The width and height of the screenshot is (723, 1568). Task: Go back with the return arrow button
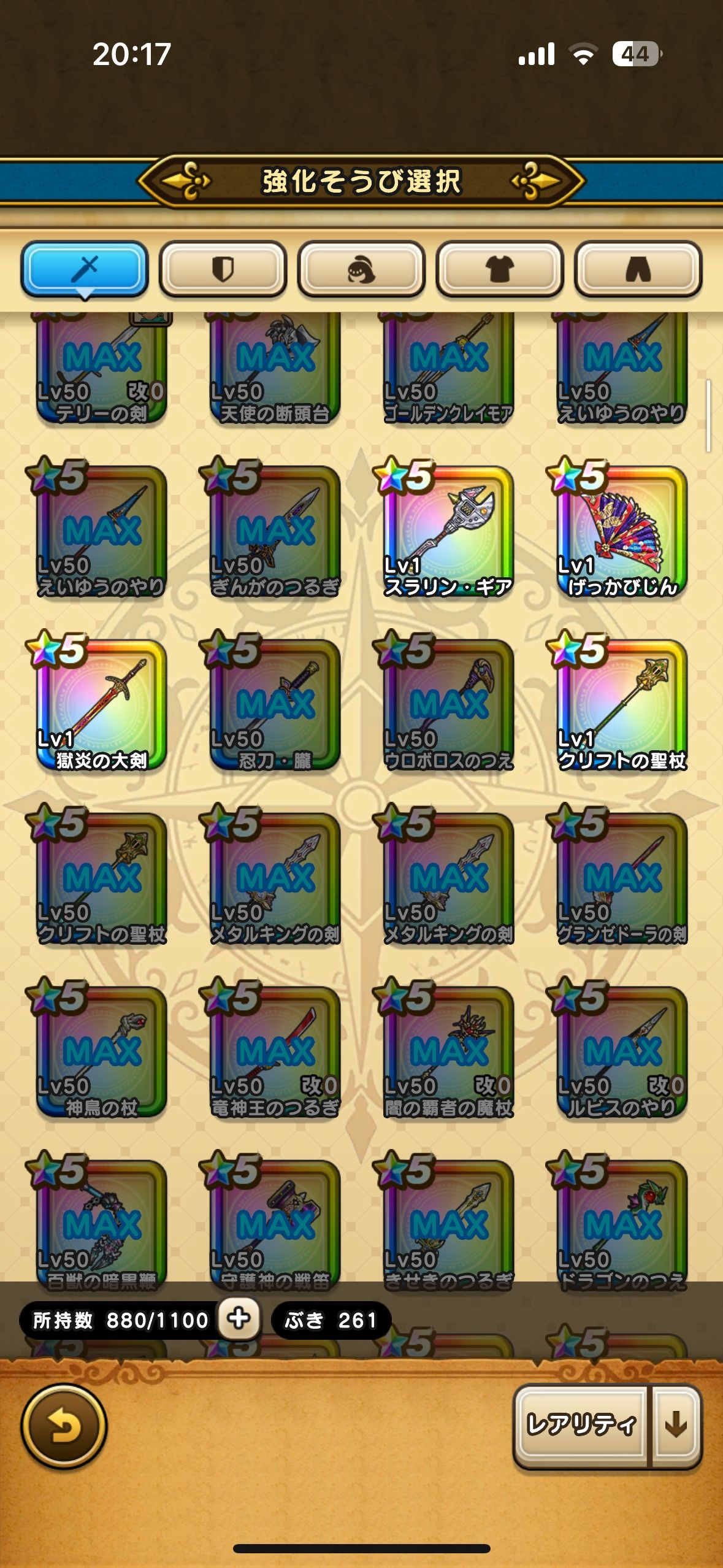tap(64, 1426)
